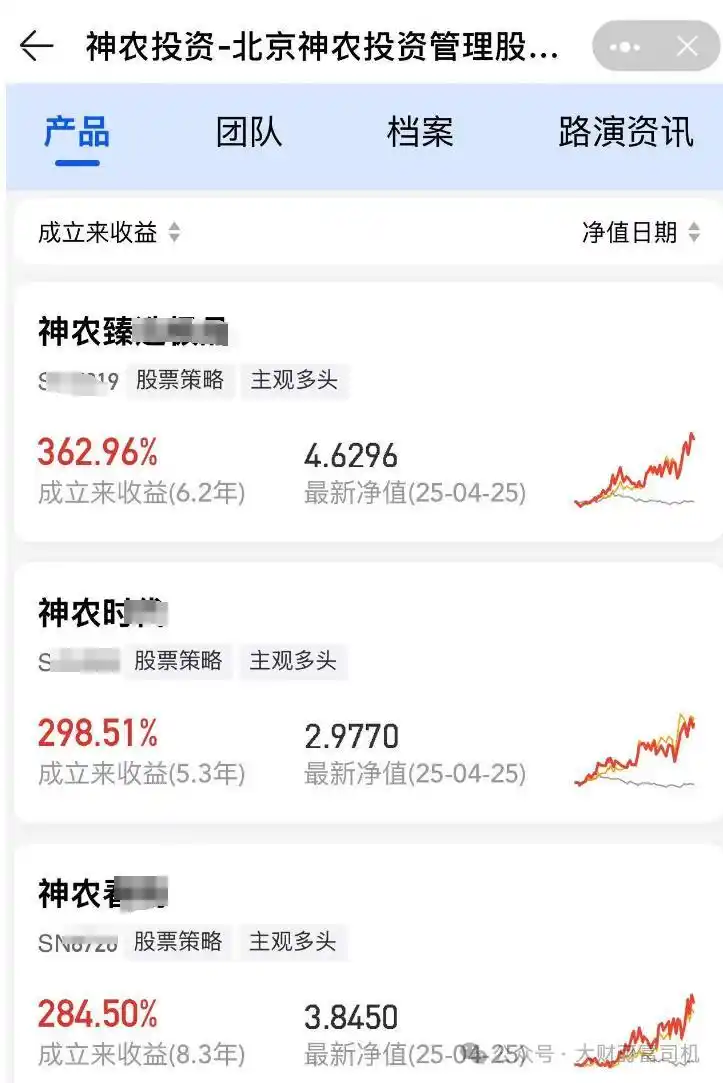
Task: Tap the close circle icon at top right
Action: (686, 45)
